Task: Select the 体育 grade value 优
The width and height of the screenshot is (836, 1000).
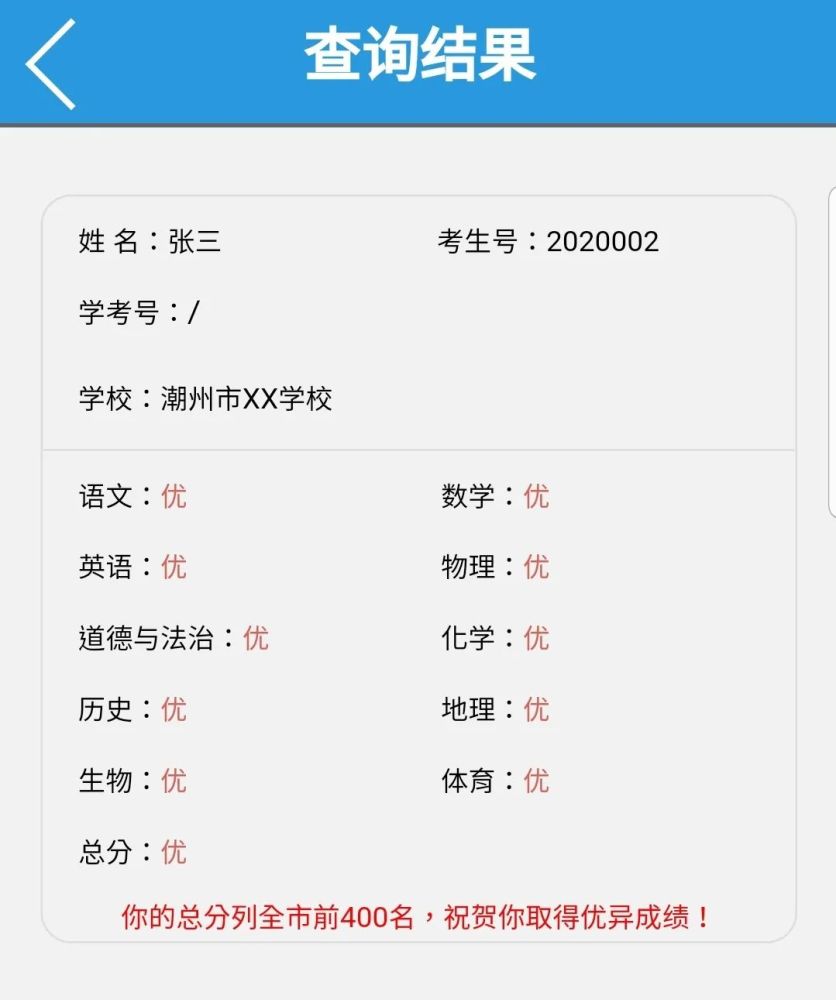Action: (x=535, y=780)
